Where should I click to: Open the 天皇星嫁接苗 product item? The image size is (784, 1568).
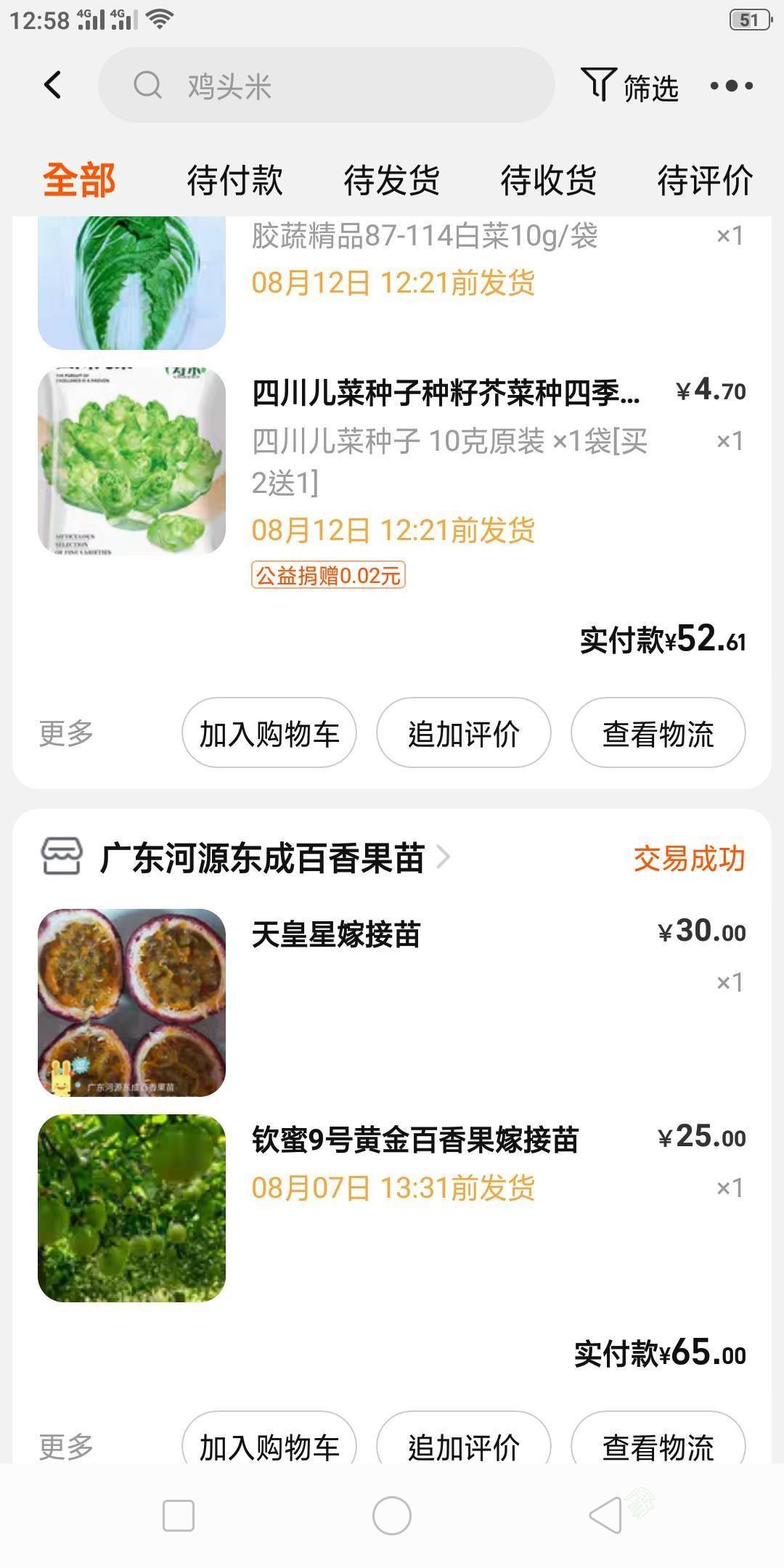click(x=392, y=1003)
